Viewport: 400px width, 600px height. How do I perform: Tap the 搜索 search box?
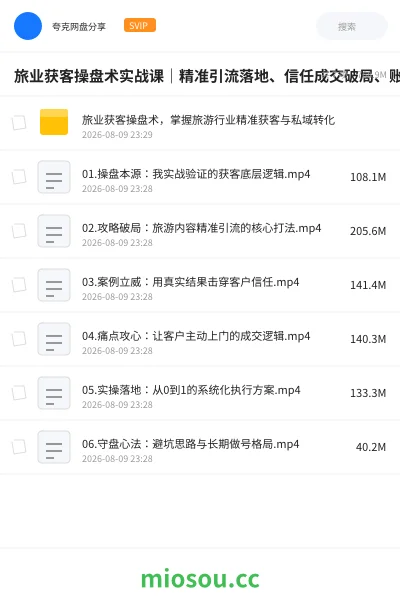(352, 26)
